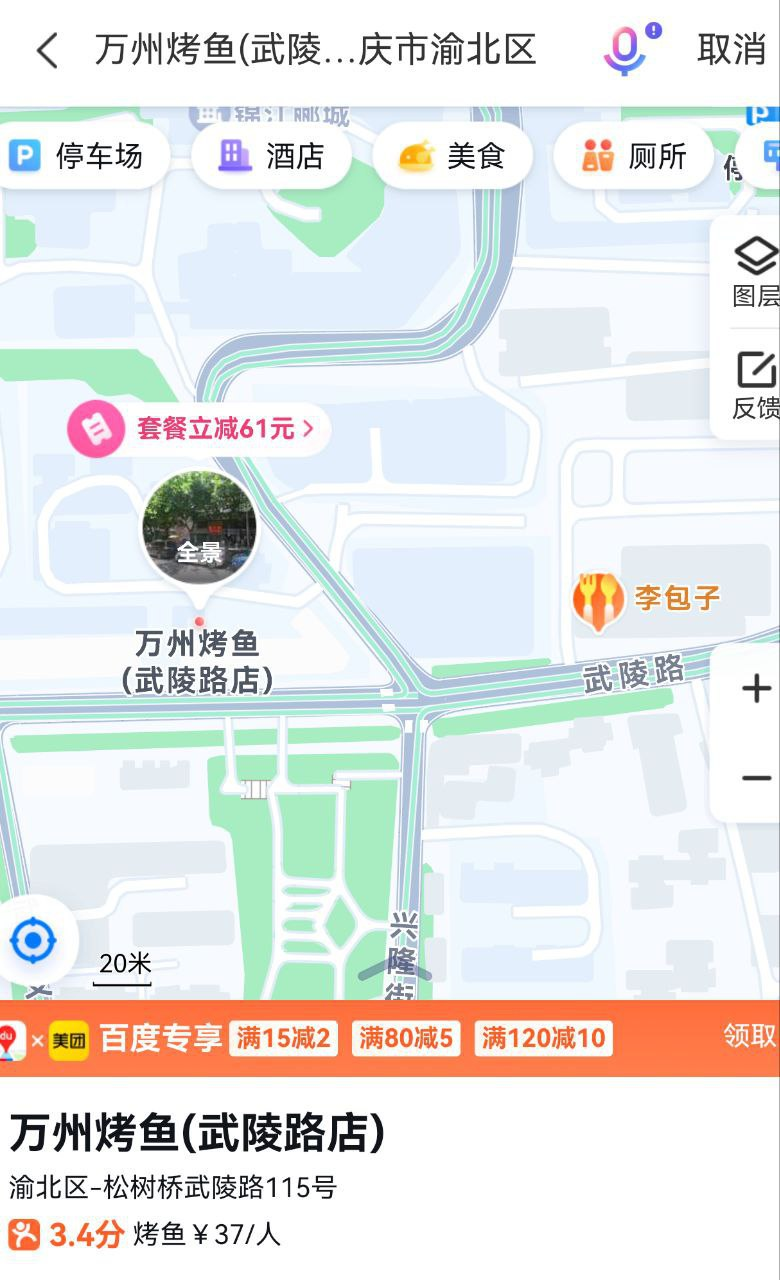The width and height of the screenshot is (780, 1280).
Task: Open the 全景 panorama street view thumbnail
Action: tap(199, 528)
